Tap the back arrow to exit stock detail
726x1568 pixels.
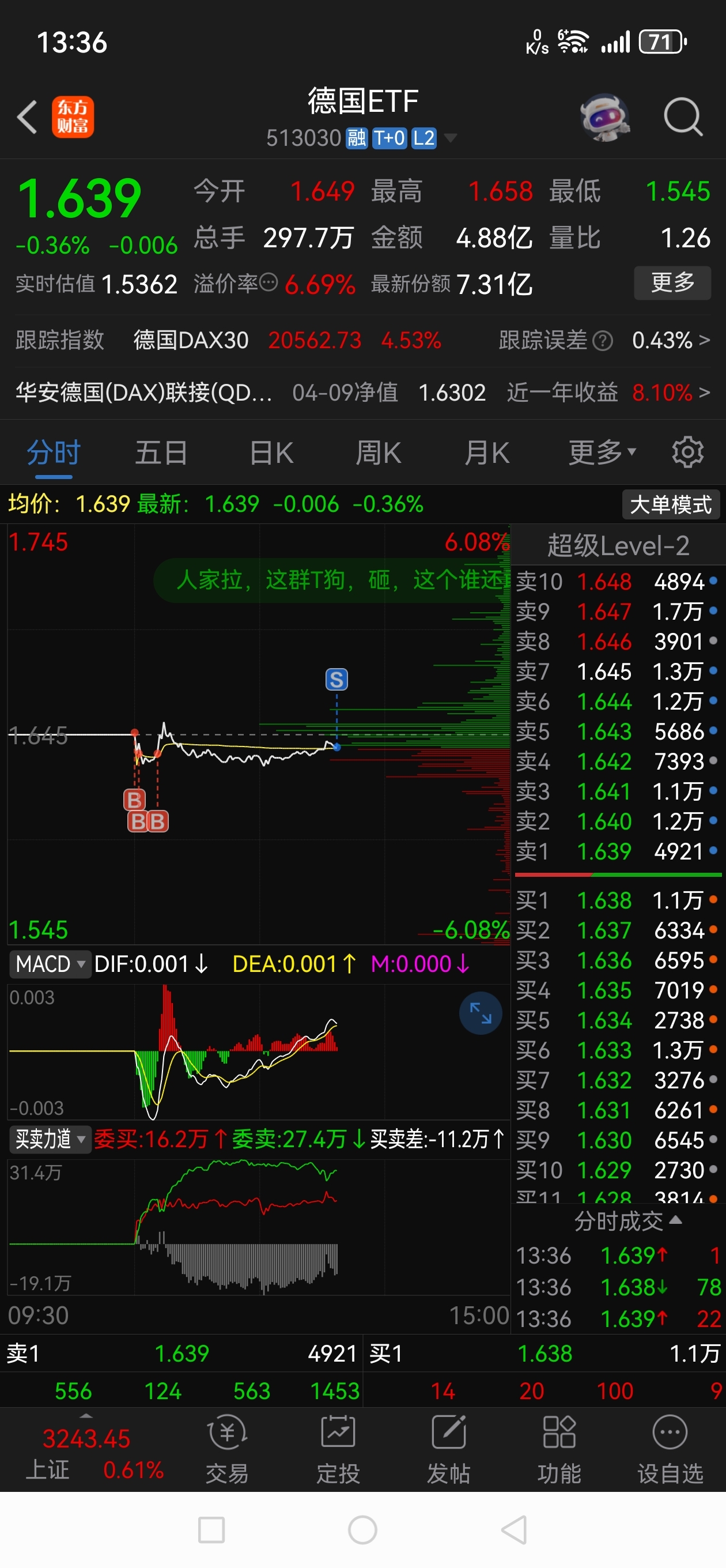coord(27,117)
